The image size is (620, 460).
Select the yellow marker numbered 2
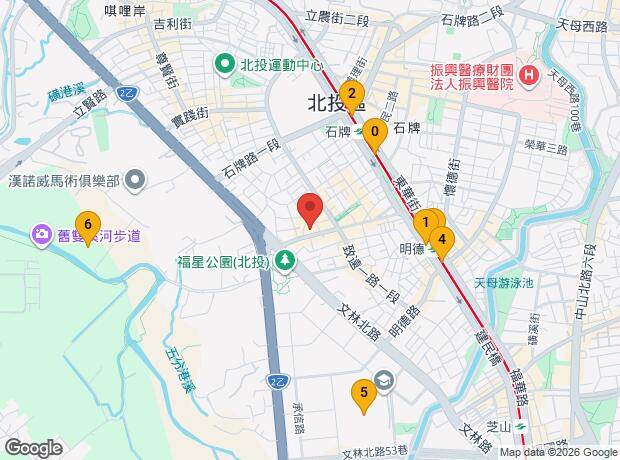point(350,95)
